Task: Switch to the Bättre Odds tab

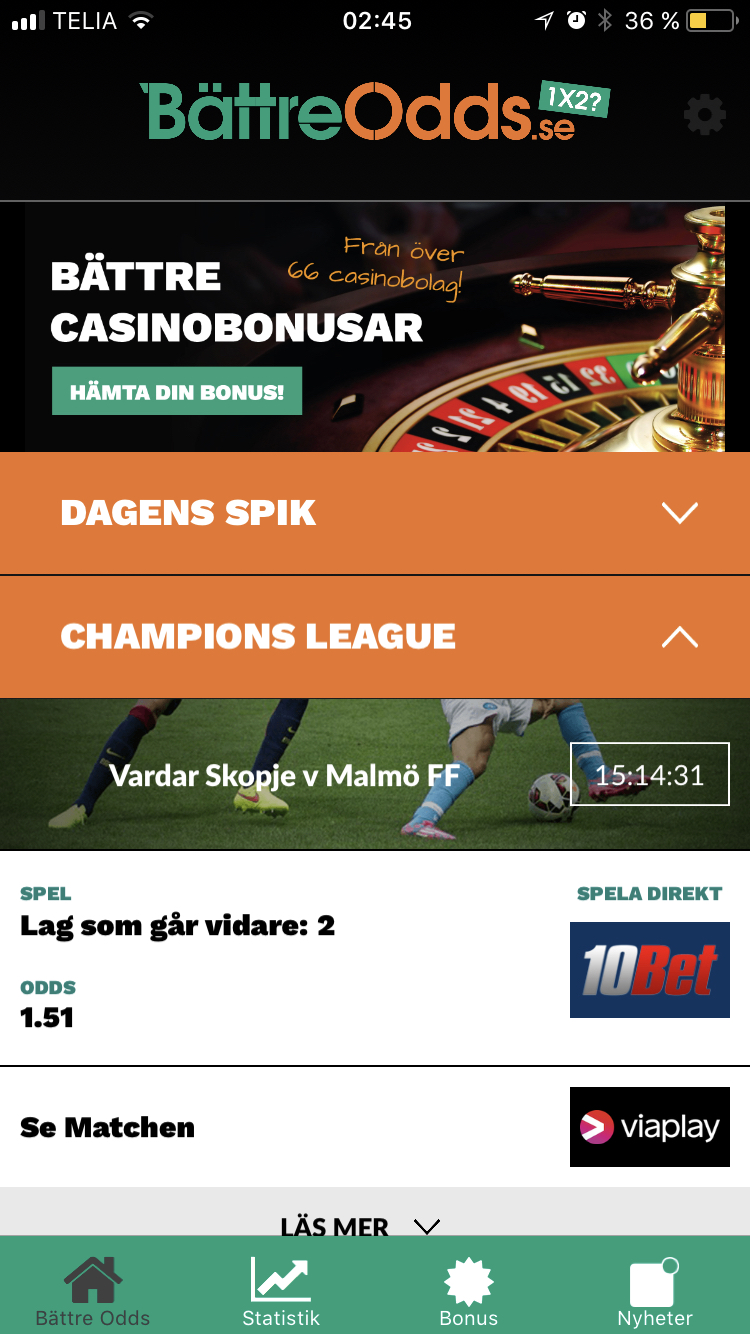Action: [93, 1288]
